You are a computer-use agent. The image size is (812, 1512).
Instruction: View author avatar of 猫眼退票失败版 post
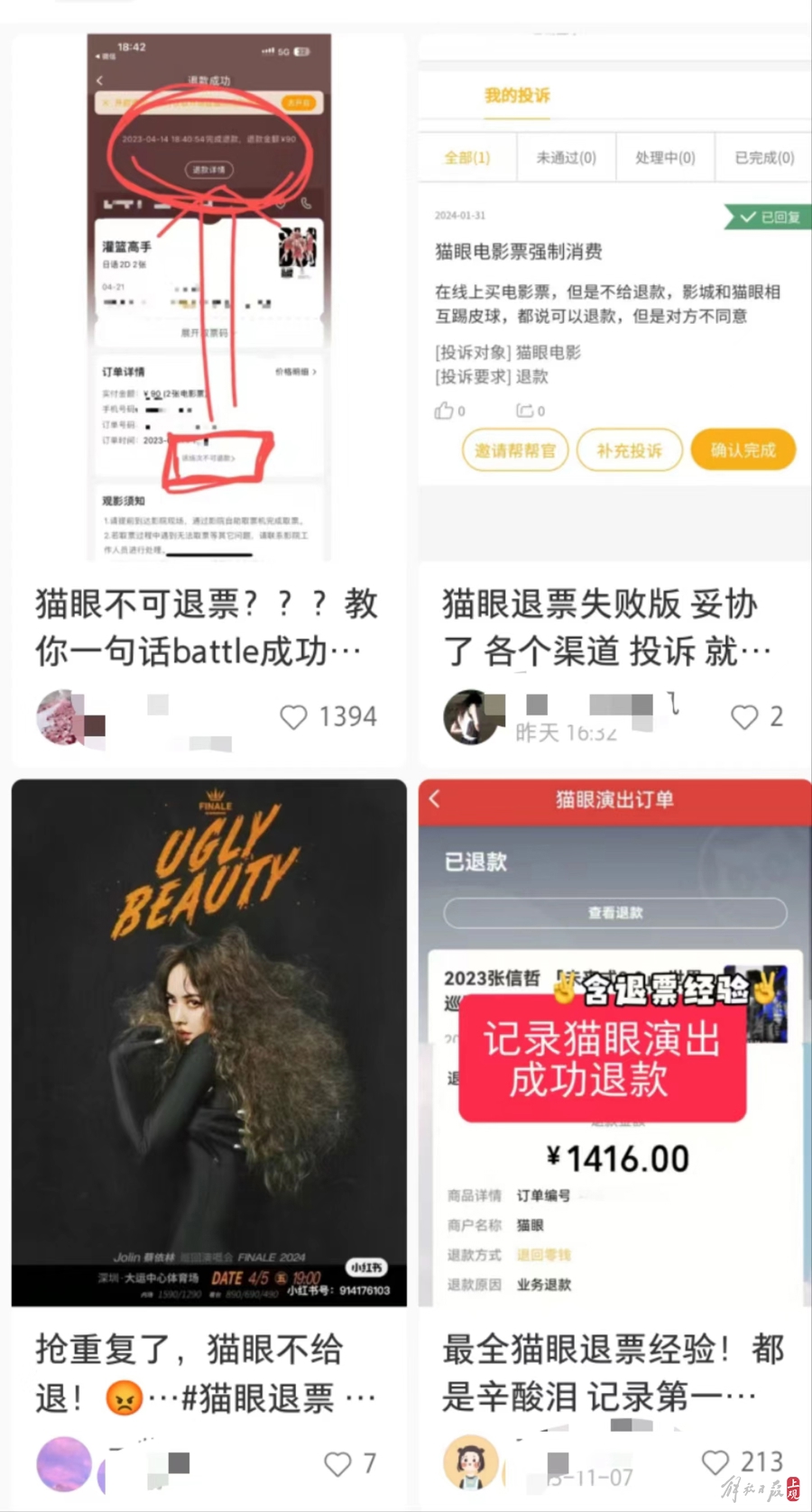[x=470, y=717]
